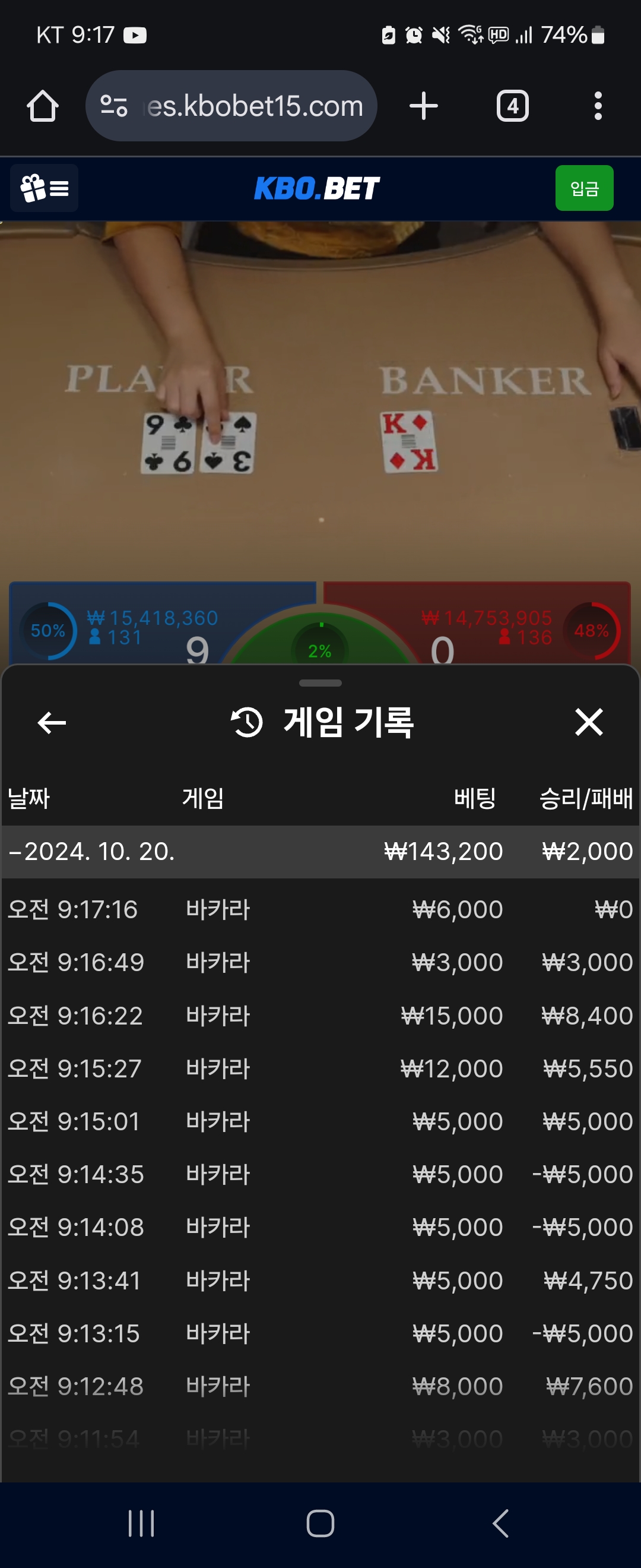
Task: Open the 오전 9:16:49 바카라 record
Action: click(x=320, y=962)
